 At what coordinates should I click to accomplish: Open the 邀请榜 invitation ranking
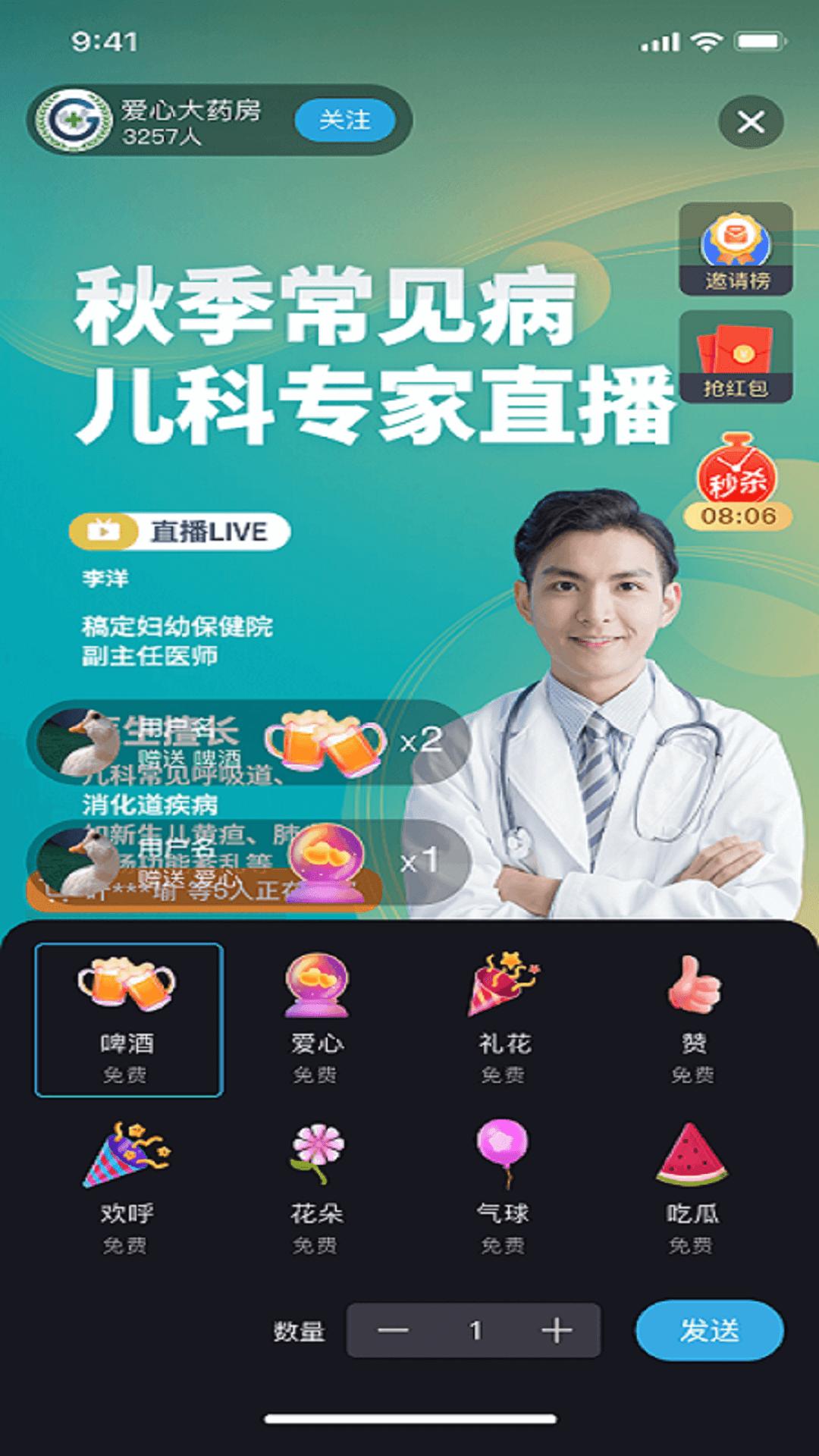point(736,249)
